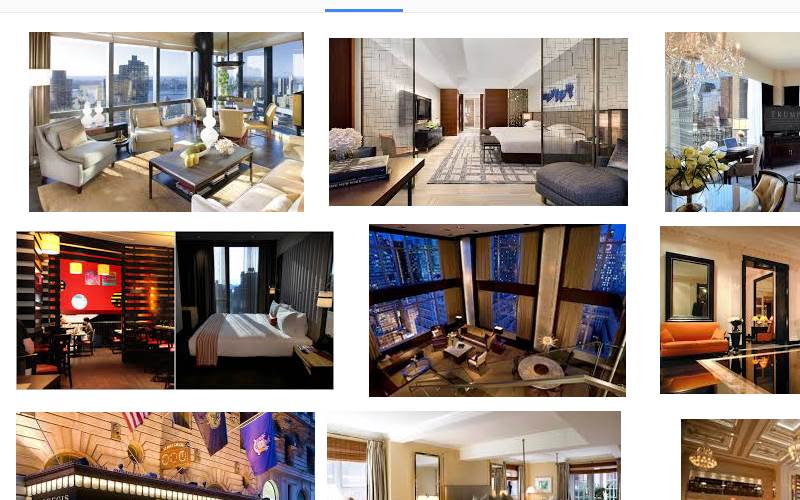Open the red restaurant and bedroom photo
Viewport: 800px width, 500px height.
tap(174, 310)
